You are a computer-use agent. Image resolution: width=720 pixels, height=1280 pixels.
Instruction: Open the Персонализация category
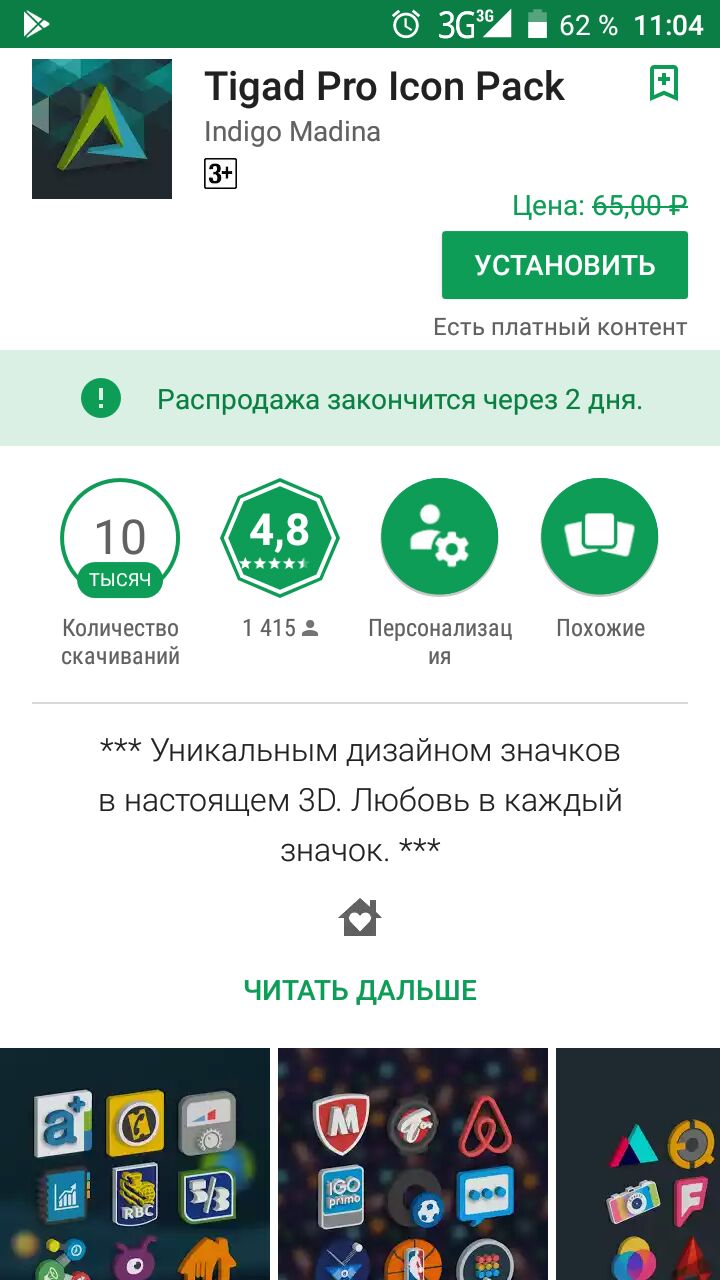[x=440, y=538]
